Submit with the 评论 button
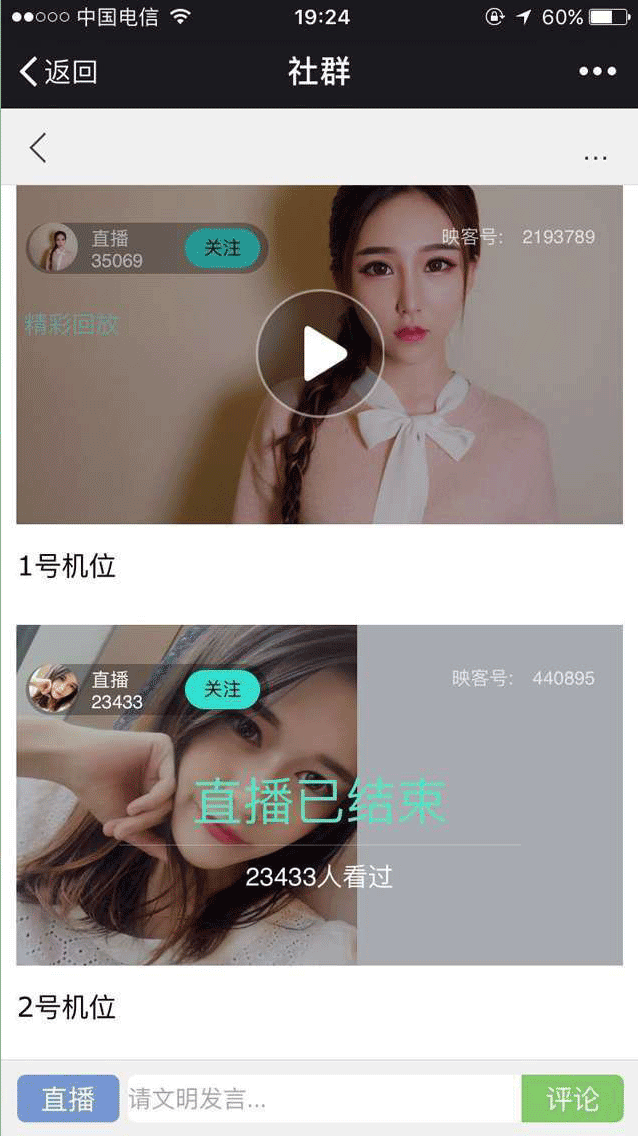The width and height of the screenshot is (638, 1136). click(572, 1099)
